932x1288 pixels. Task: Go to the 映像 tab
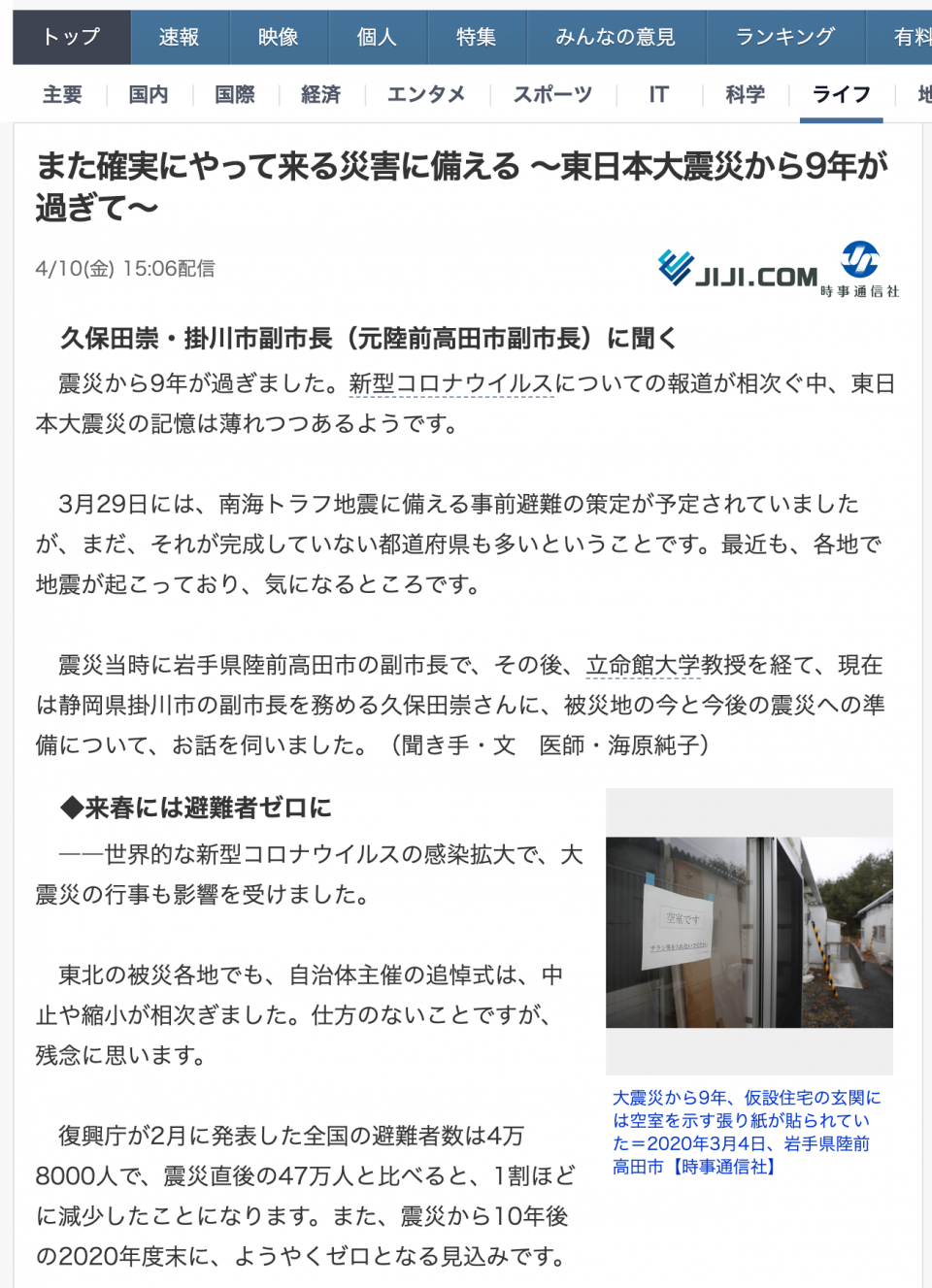click(278, 37)
